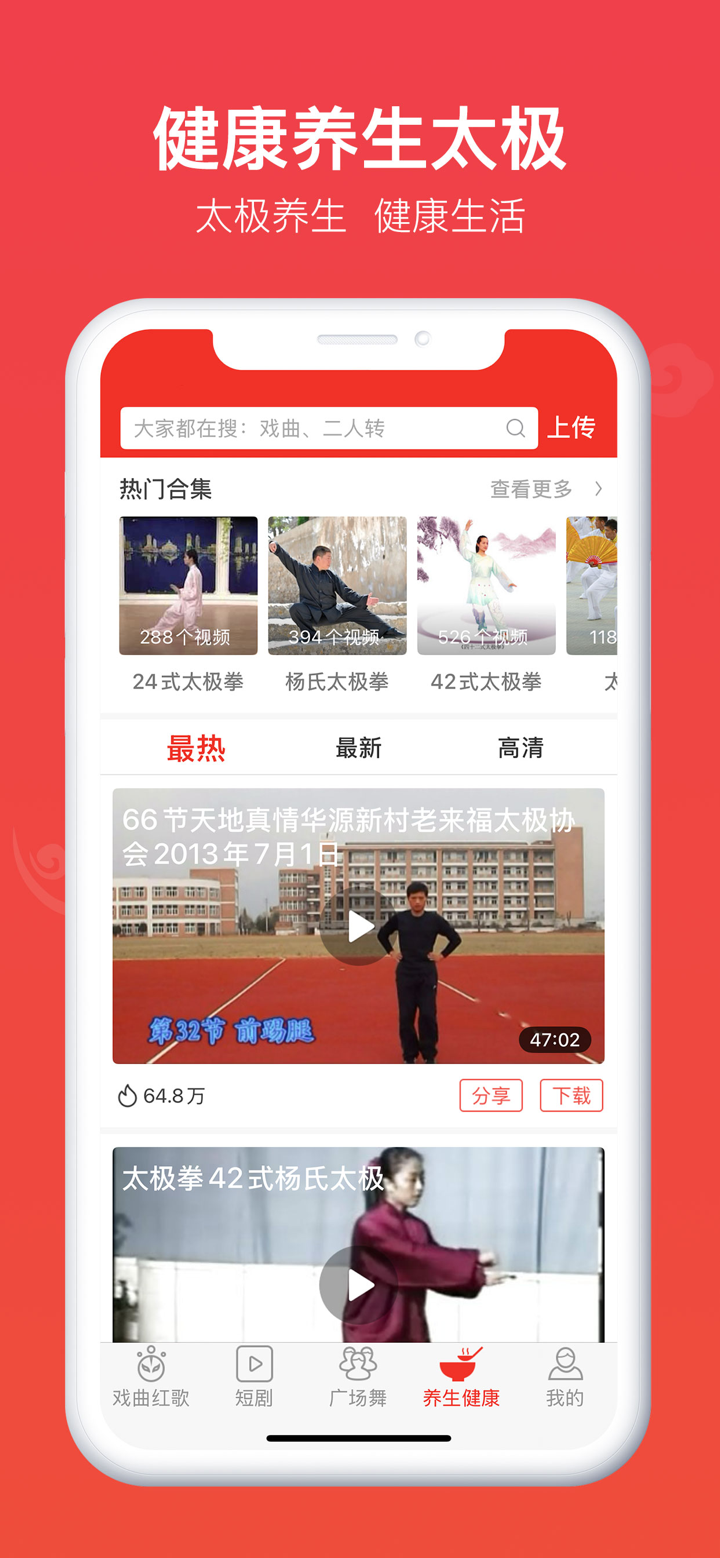
Task: Tap the red 养生健康 bowl icon
Action: (x=460, y=1360)
